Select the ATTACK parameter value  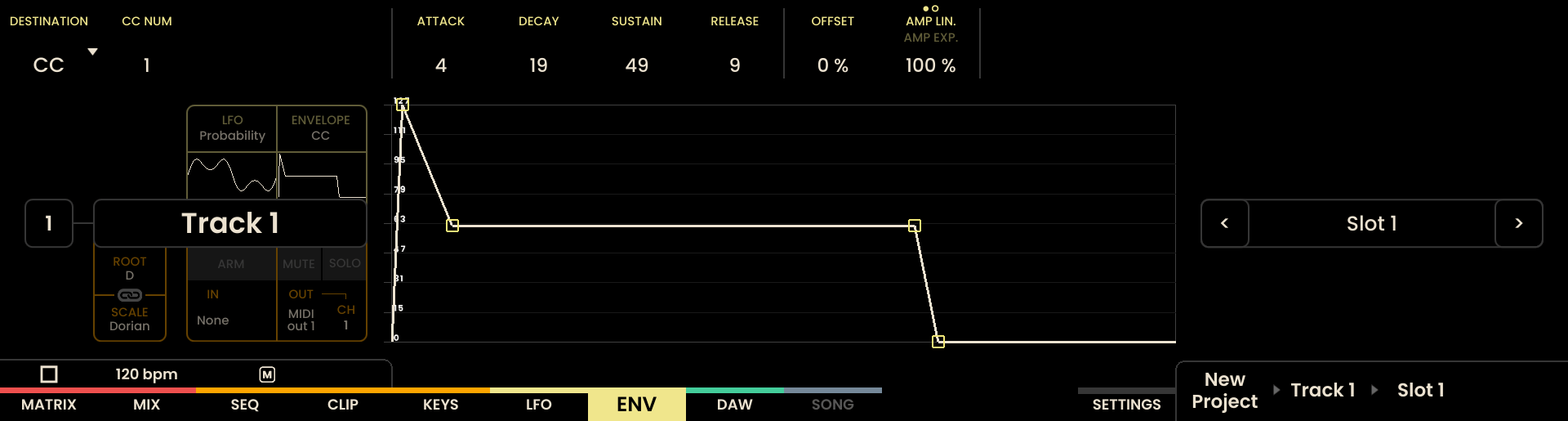click(441, 65)
